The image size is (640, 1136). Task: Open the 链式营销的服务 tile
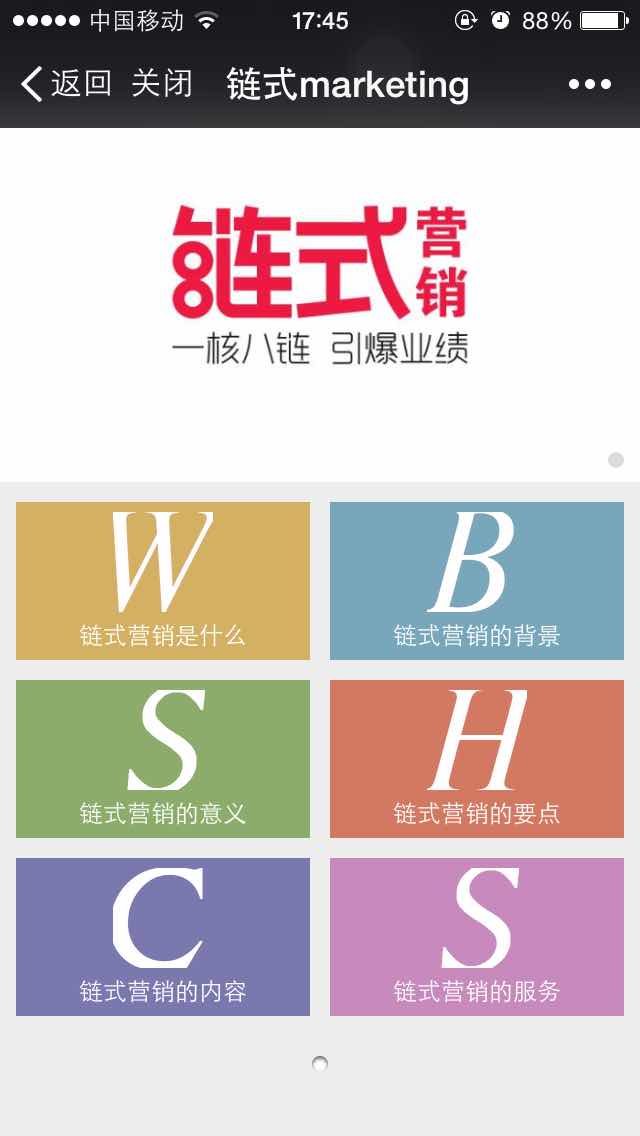coord(477,937)
